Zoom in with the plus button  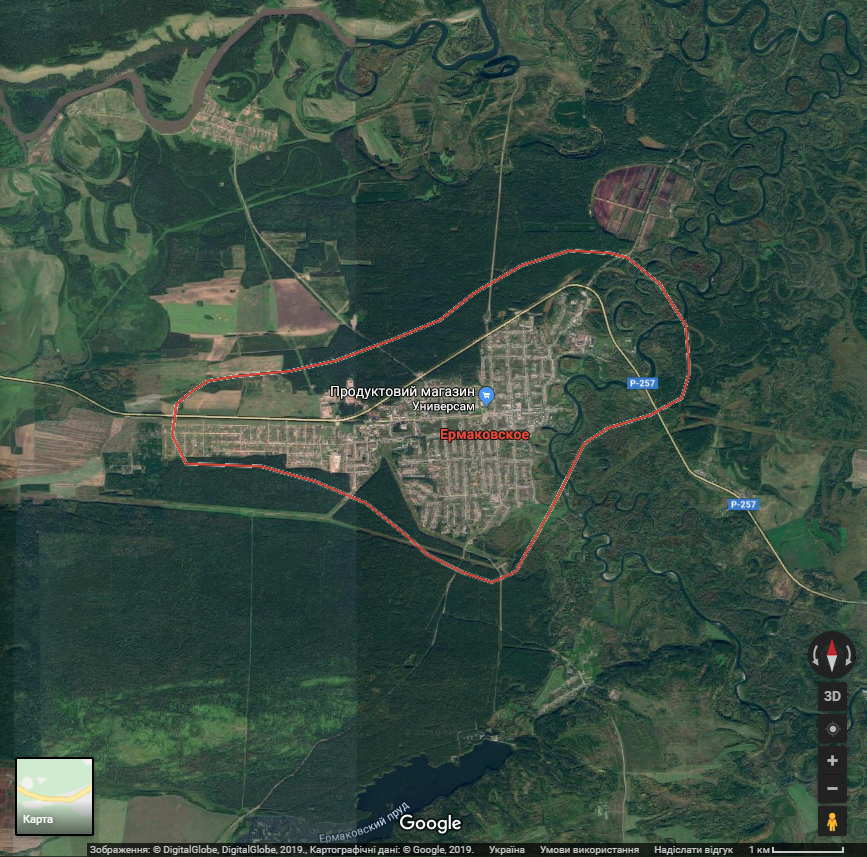(832, 760)
